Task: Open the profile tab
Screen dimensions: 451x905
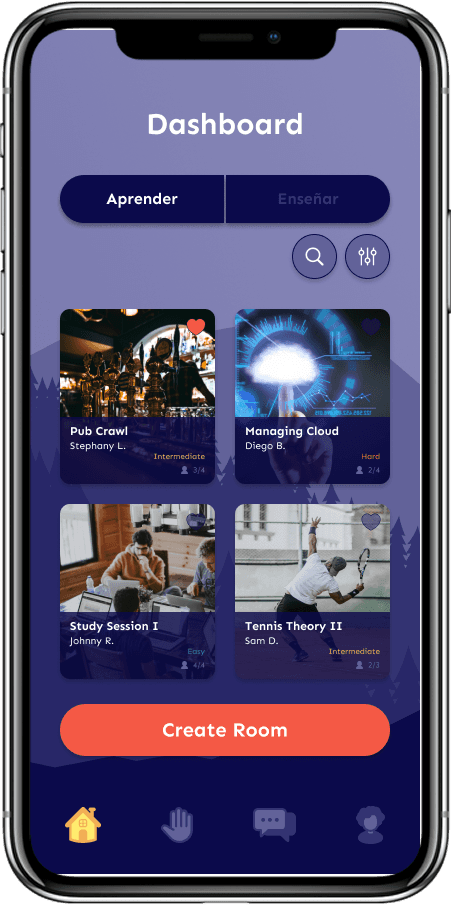Action: click(x=370, y=825)
